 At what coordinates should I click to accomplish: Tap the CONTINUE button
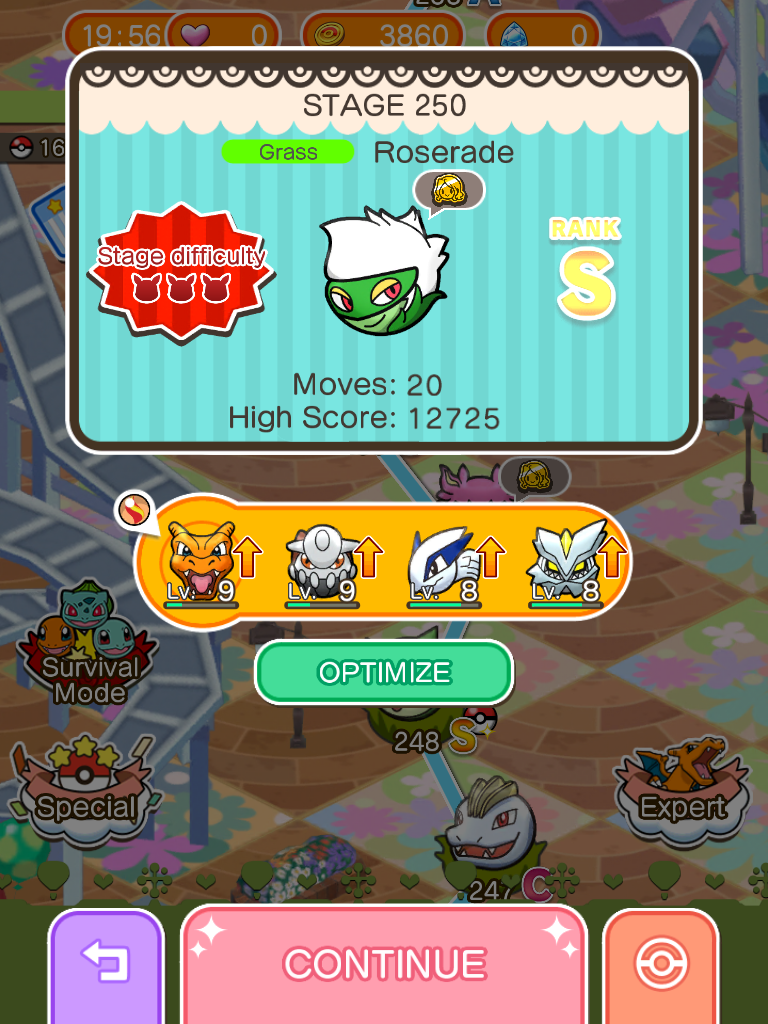(384, 964)
